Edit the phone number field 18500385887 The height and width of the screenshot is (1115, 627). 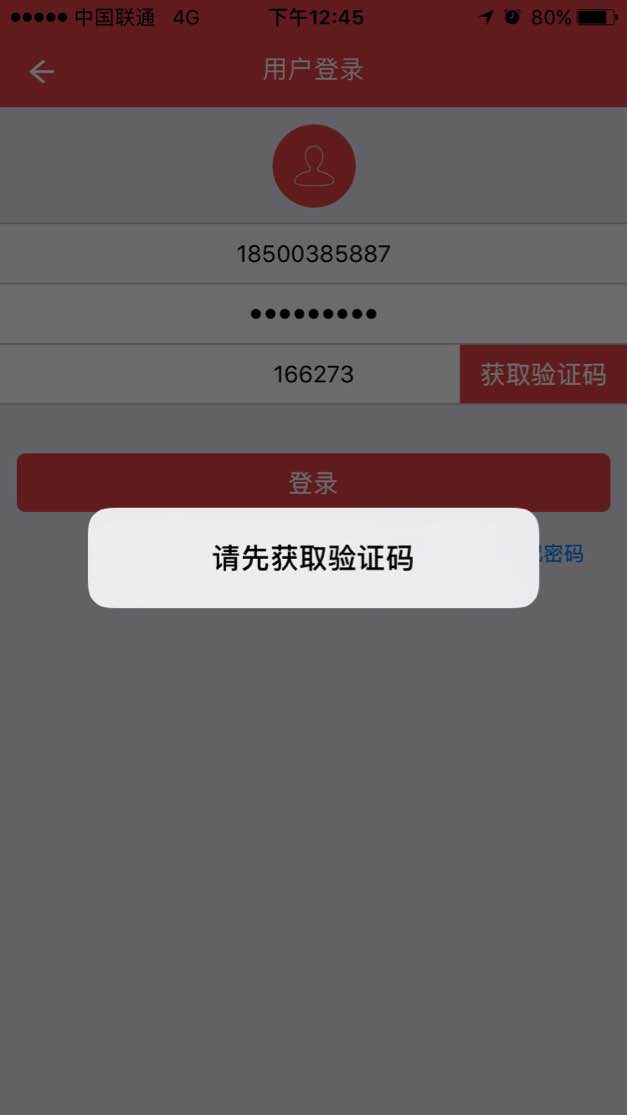(x=313, y=254)
